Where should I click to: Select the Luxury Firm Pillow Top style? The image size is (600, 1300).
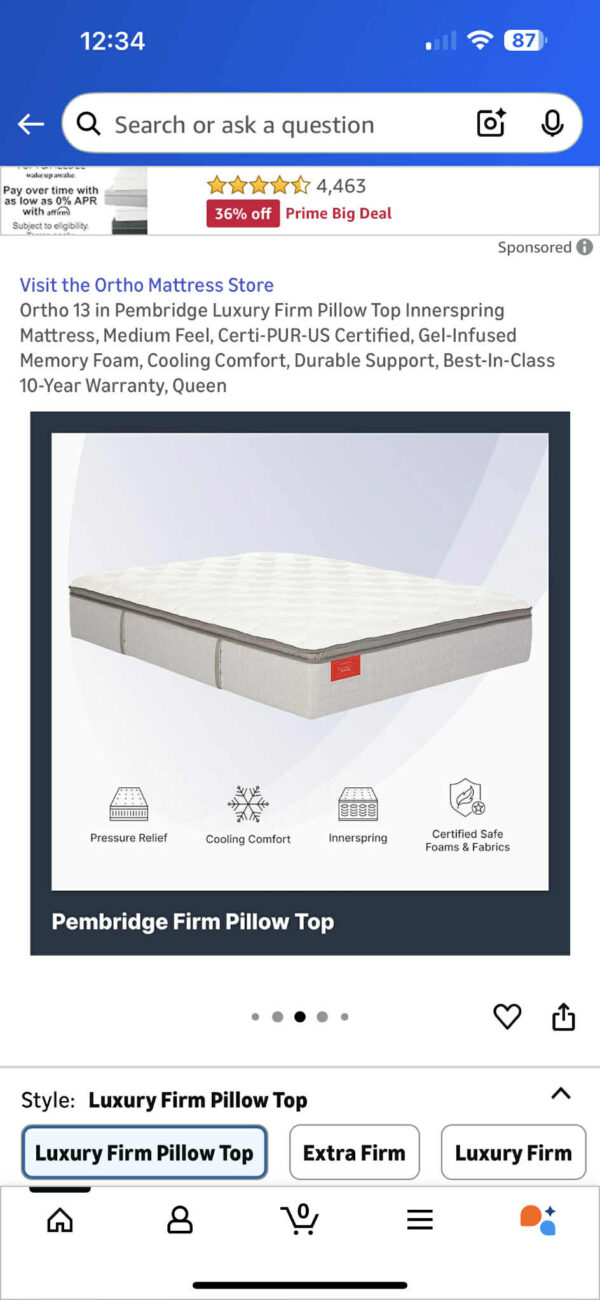click(x=144, y=1153)
